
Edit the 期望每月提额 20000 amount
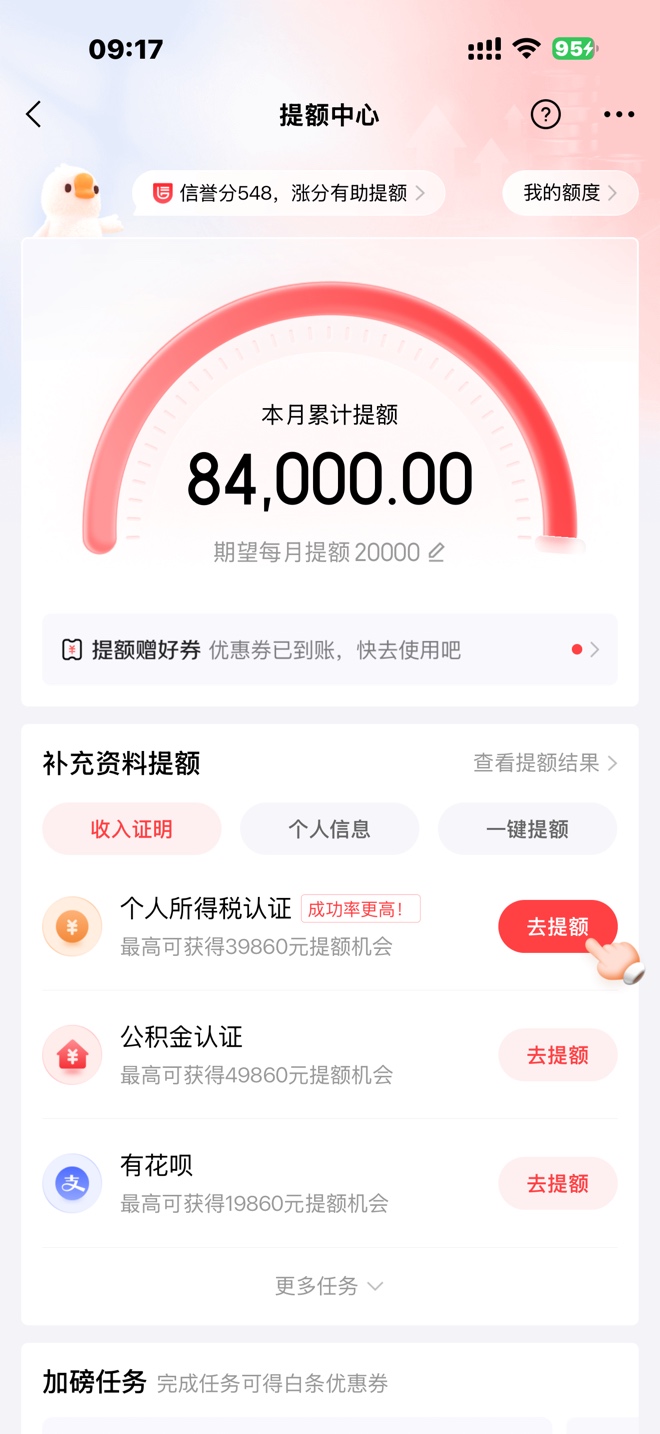(436, 553)
